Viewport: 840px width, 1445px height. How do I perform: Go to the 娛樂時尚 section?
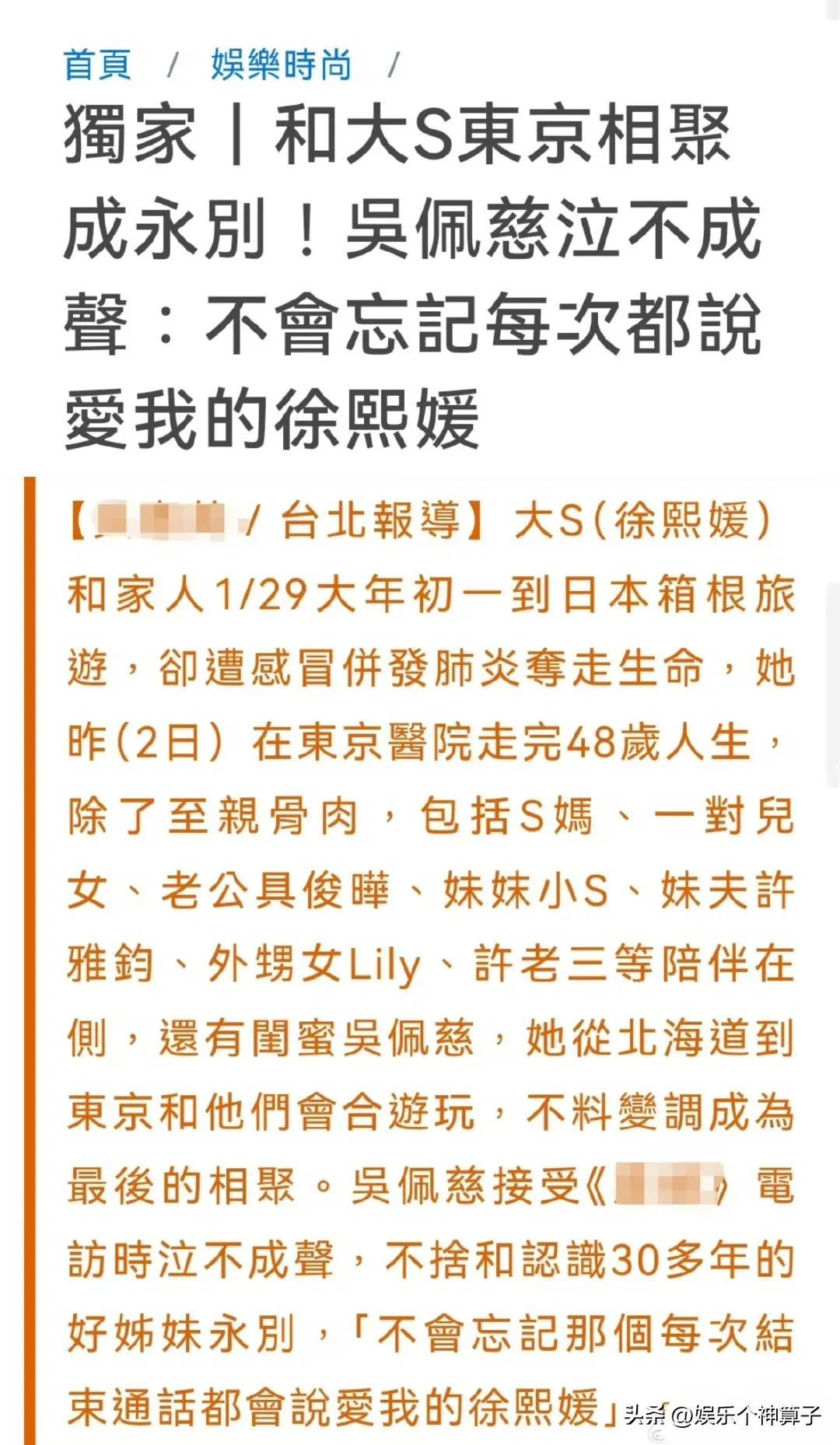coord(281,65)
